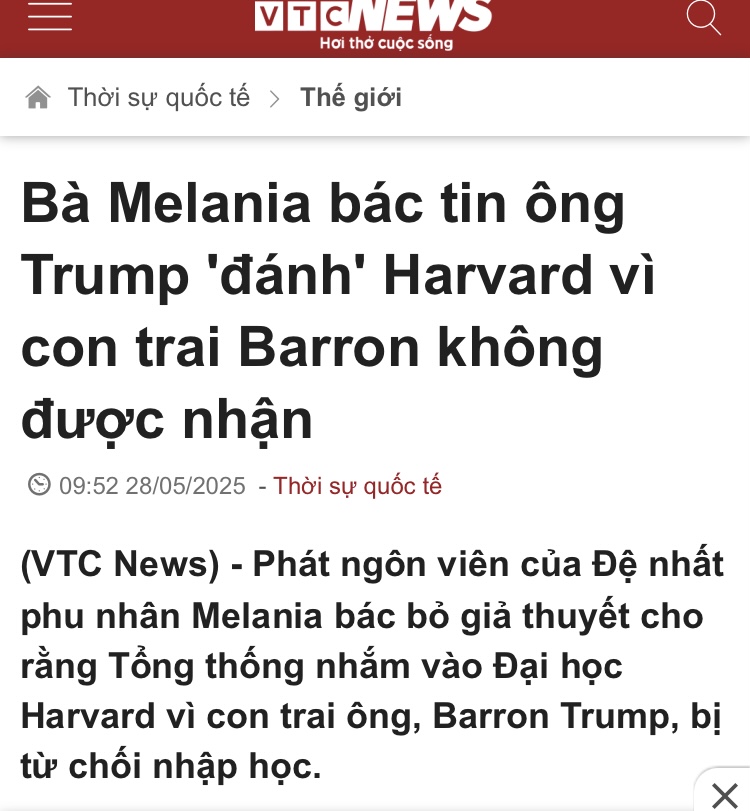The width and height of the screenshot is (750, 811).
Task: Tap the red Thời sự quốc tế category link
Action: 357,486
